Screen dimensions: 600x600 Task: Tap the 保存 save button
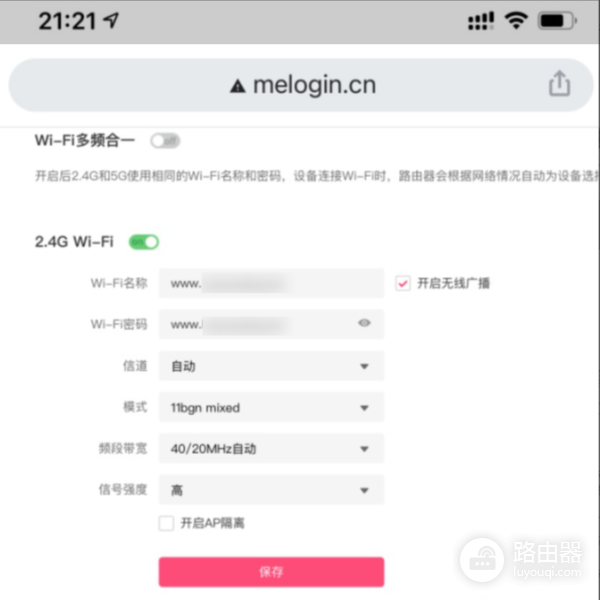pyautogui.click(x=271, y=572)
